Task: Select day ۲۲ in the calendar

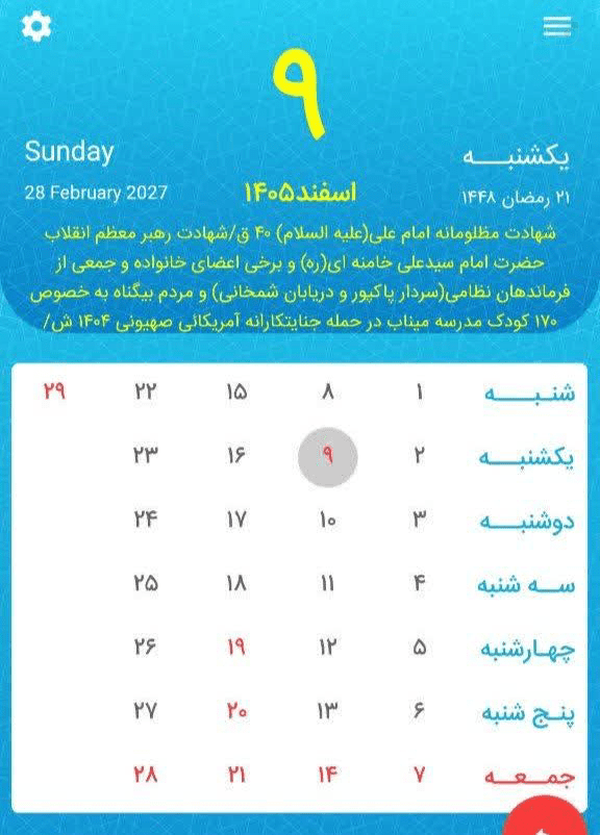Action: 145,392
